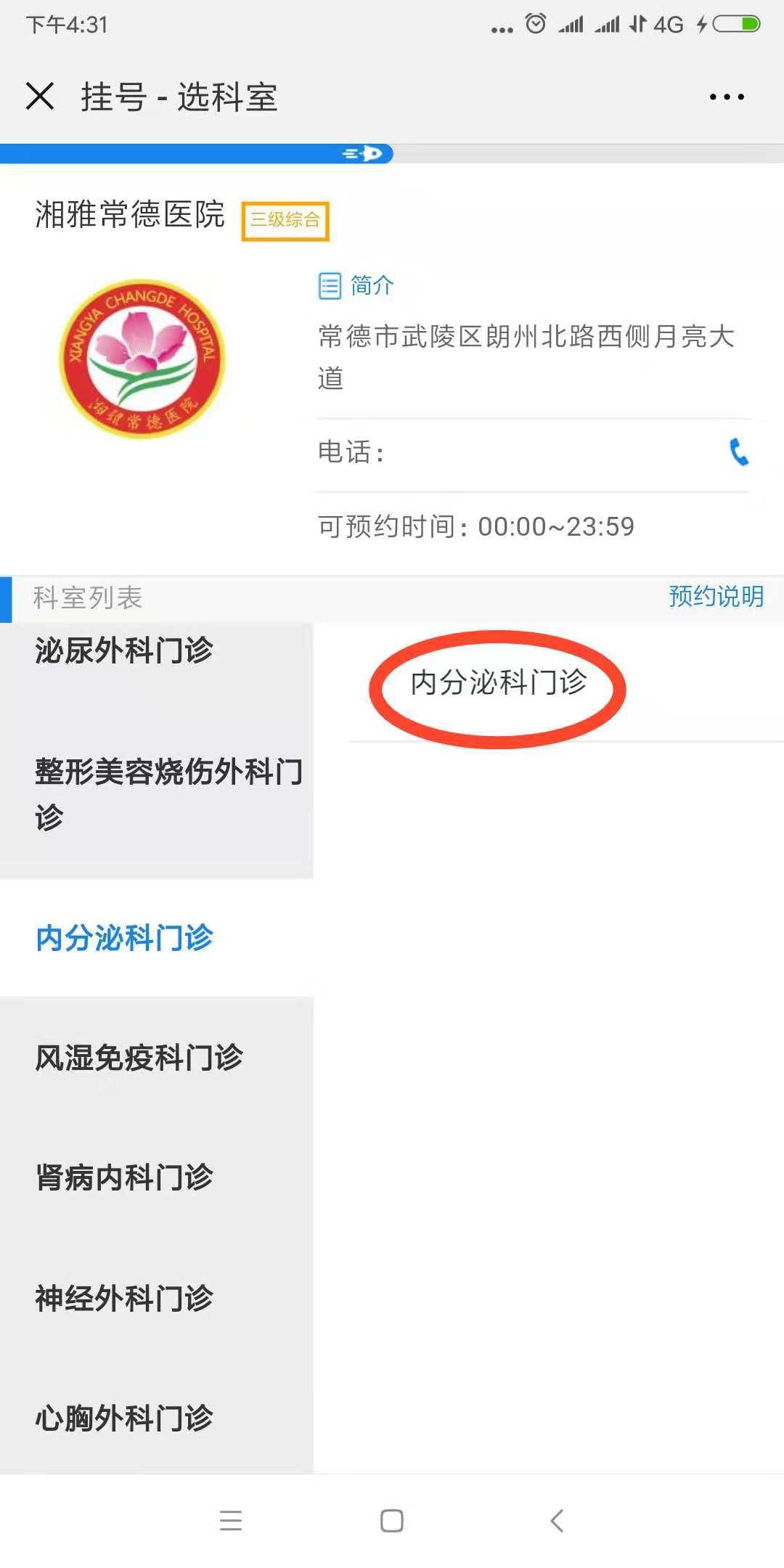Select 整形美容烧伤外科门诊 department
This screenshot has height=1568, width=784.
156,793
